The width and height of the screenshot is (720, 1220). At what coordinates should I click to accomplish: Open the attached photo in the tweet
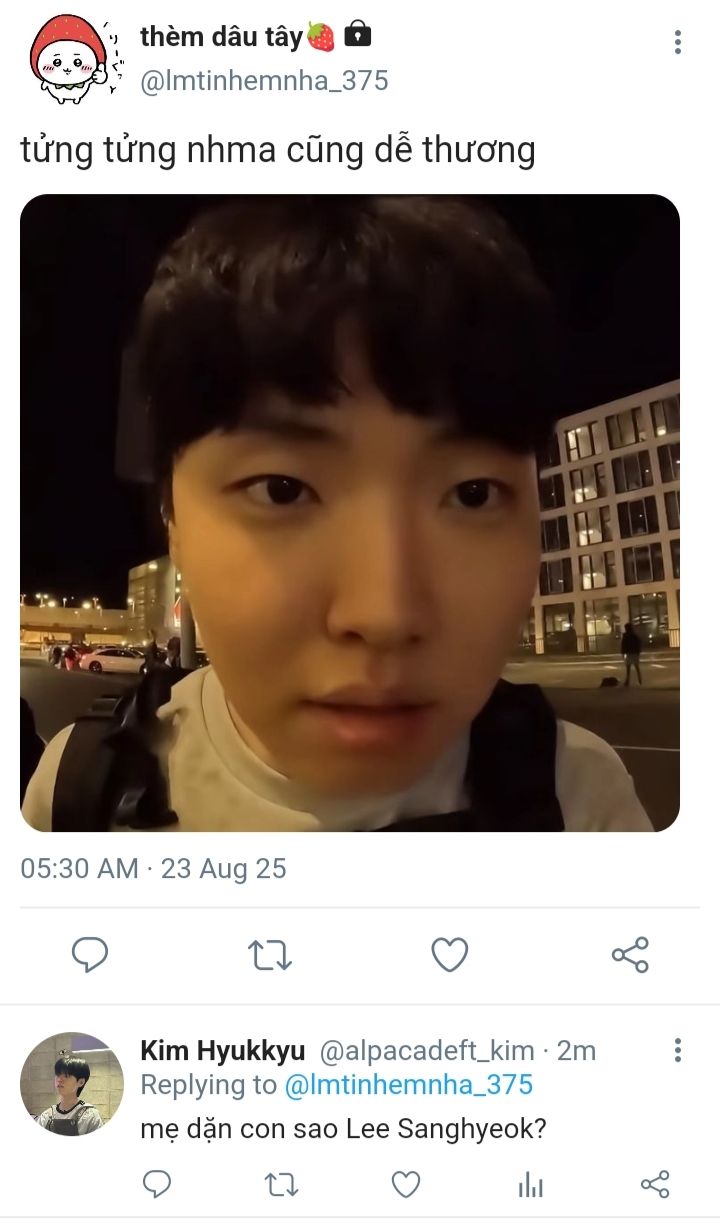350,513
